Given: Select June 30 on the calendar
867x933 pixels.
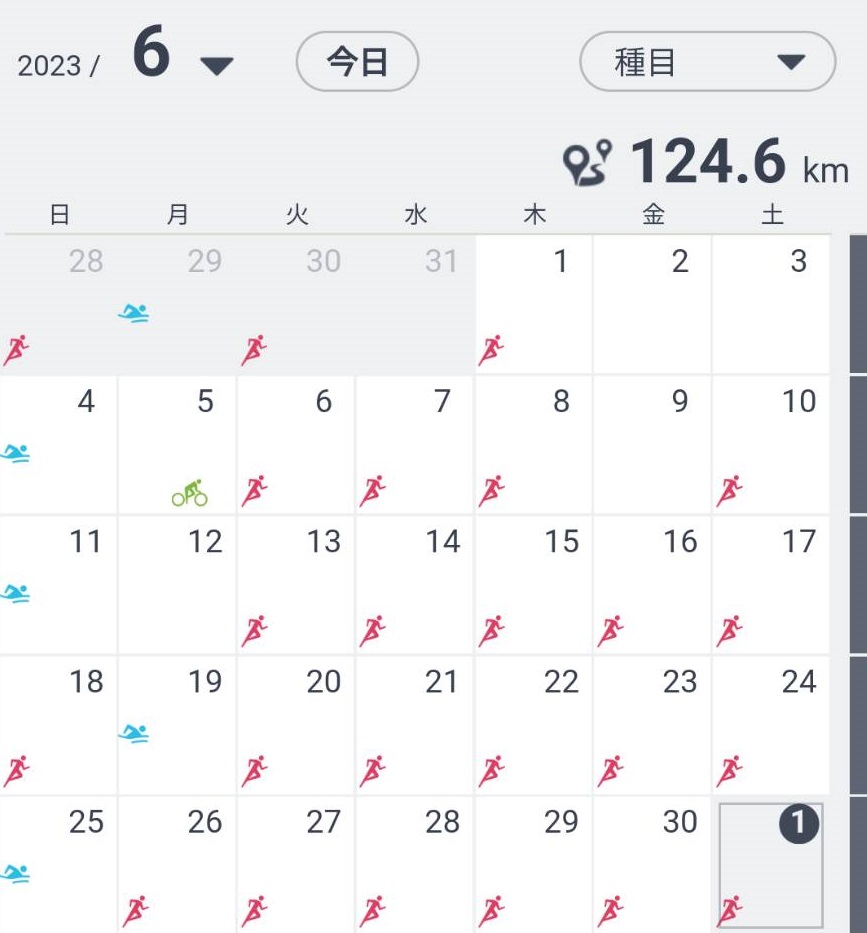Looking at the screenshot, I should 652,866.
